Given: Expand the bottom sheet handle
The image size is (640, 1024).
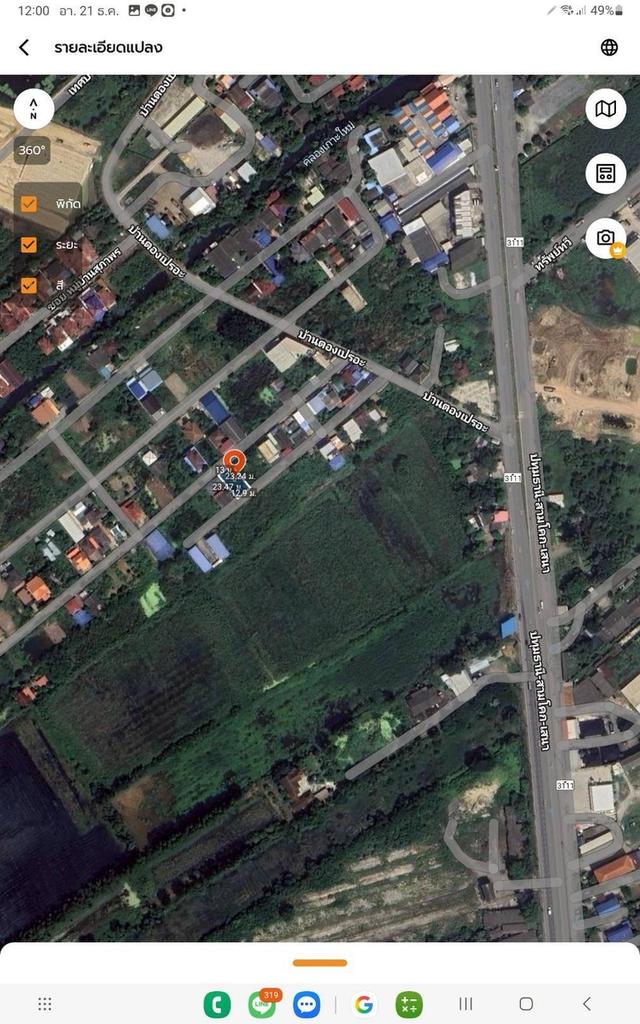Looking at the screenshot, I should tap(320, 963).
